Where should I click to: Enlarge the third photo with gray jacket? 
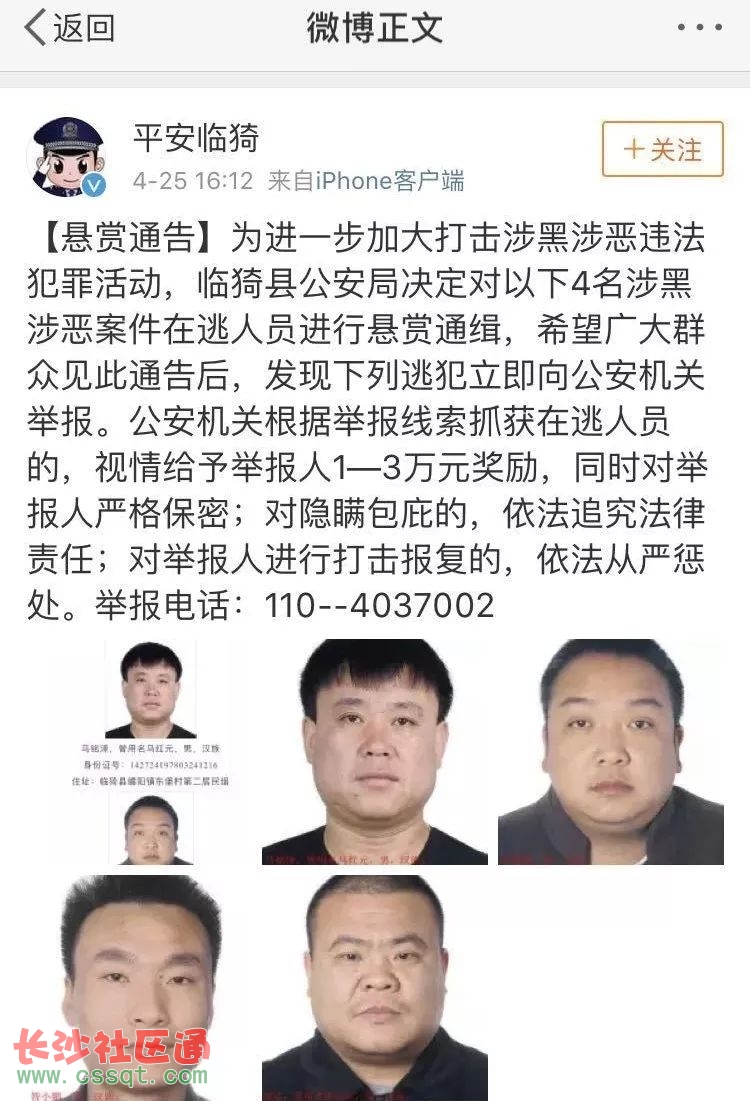pos(611,752)
